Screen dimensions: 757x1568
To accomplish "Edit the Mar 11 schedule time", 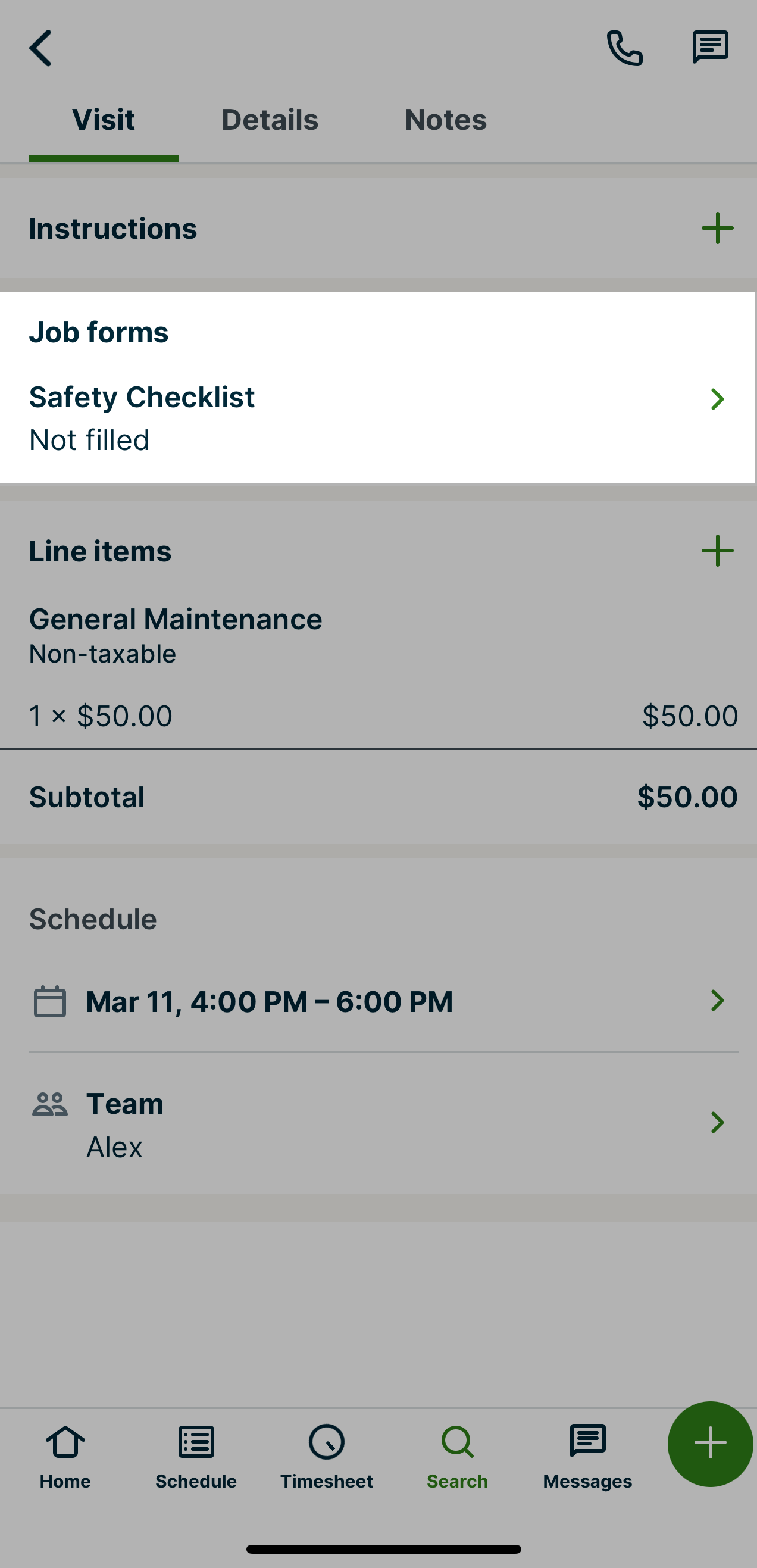I will pyautogui.click(x=377, y=1001).
